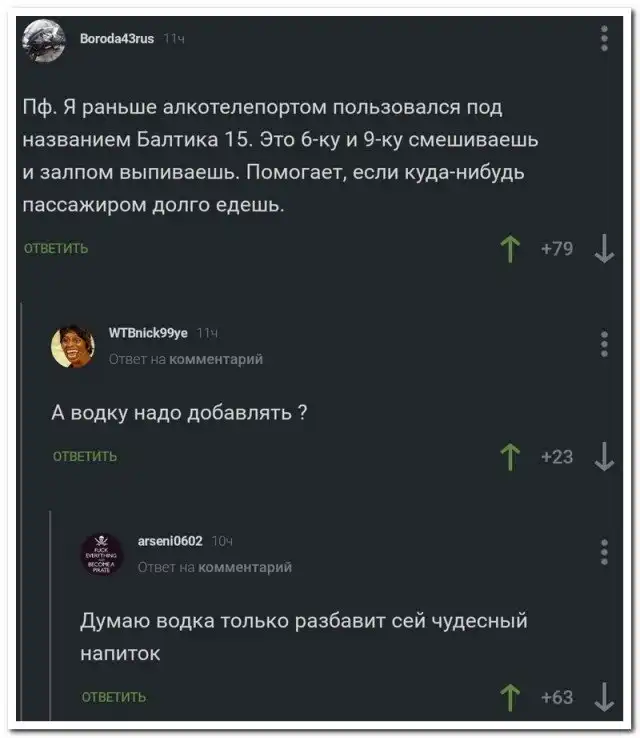This screenshot has width=640, height=738.
Task: Downvote arseni0602's comment
Action: [x=603, y=697]
